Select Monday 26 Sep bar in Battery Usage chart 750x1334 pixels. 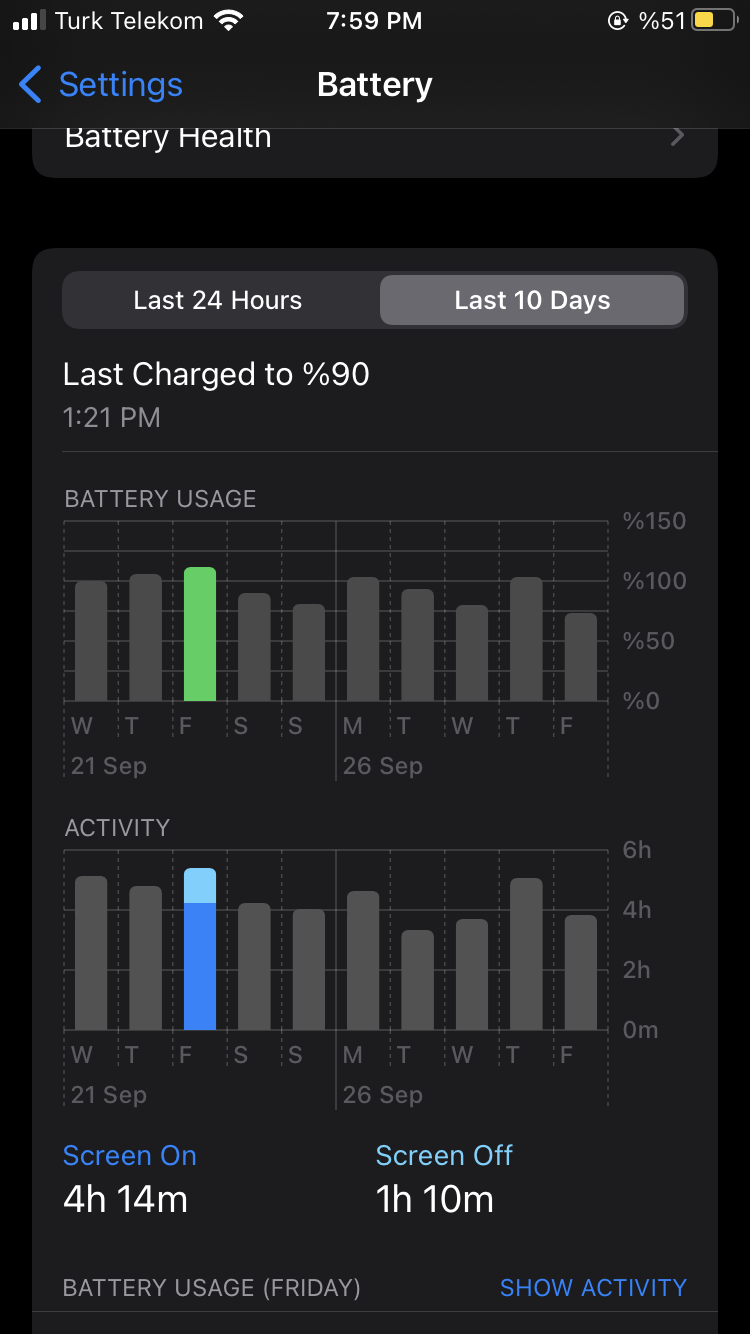[x=363, y=640]
